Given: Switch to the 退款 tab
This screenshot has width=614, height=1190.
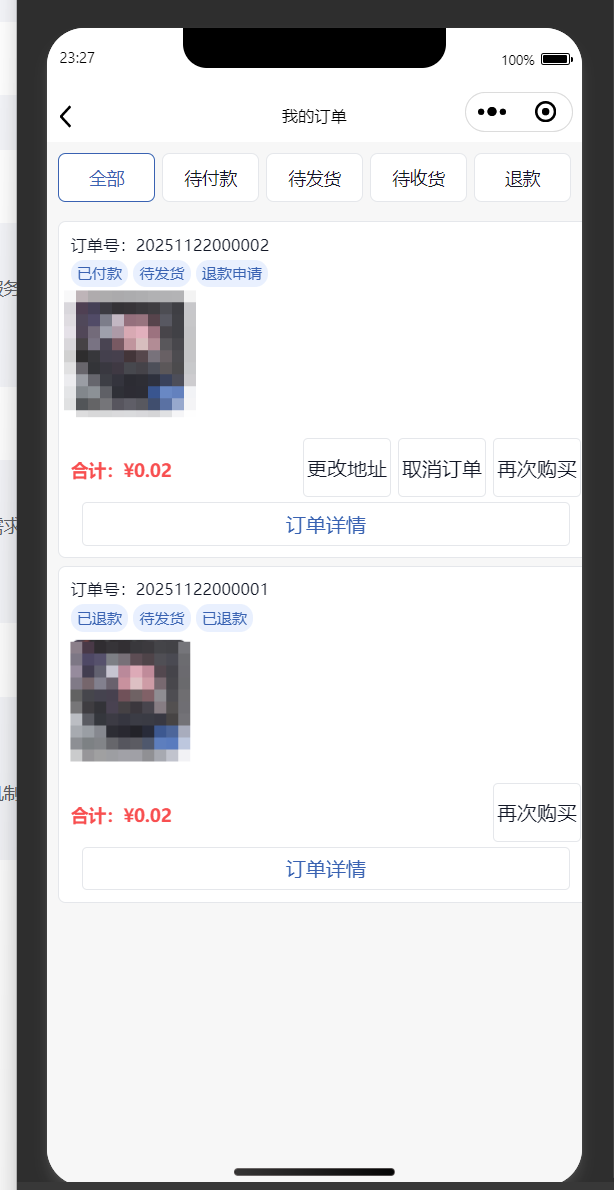Looking at the screenshot, I should pos(522,178).
